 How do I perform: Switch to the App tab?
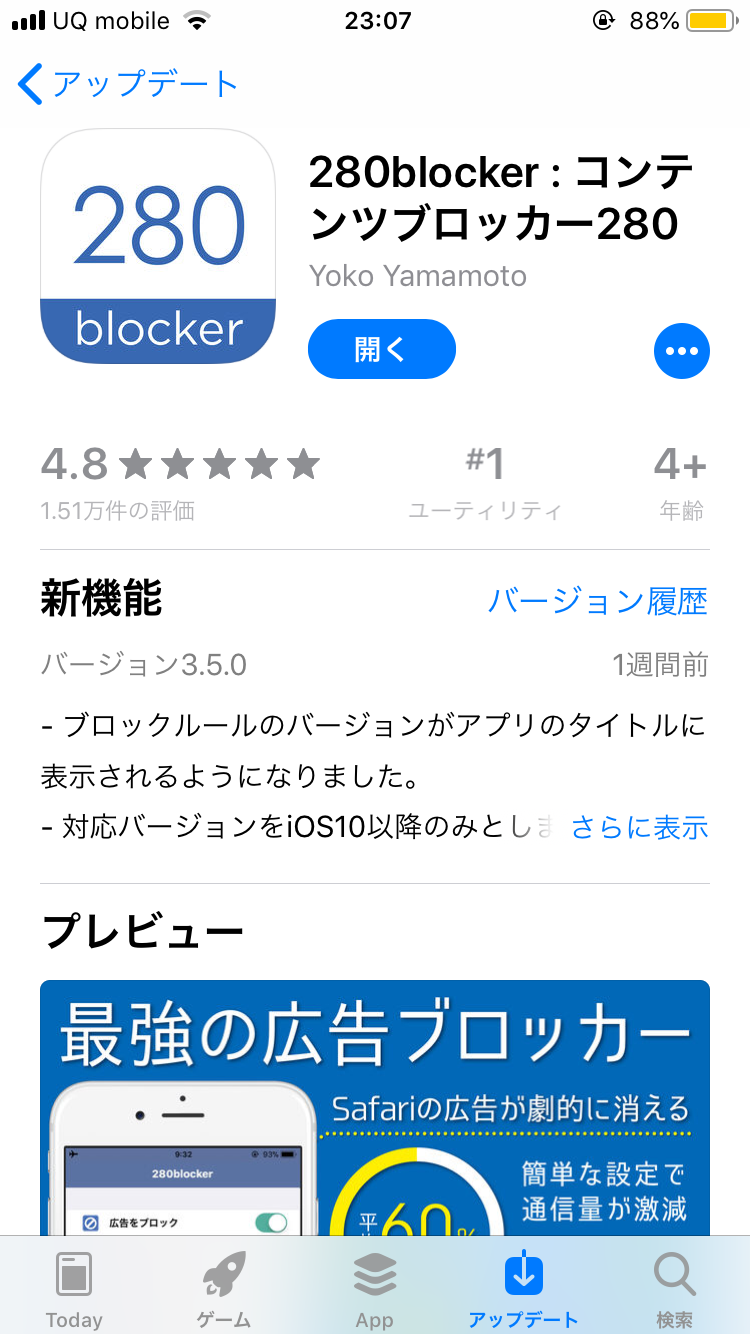[375, 1289]
